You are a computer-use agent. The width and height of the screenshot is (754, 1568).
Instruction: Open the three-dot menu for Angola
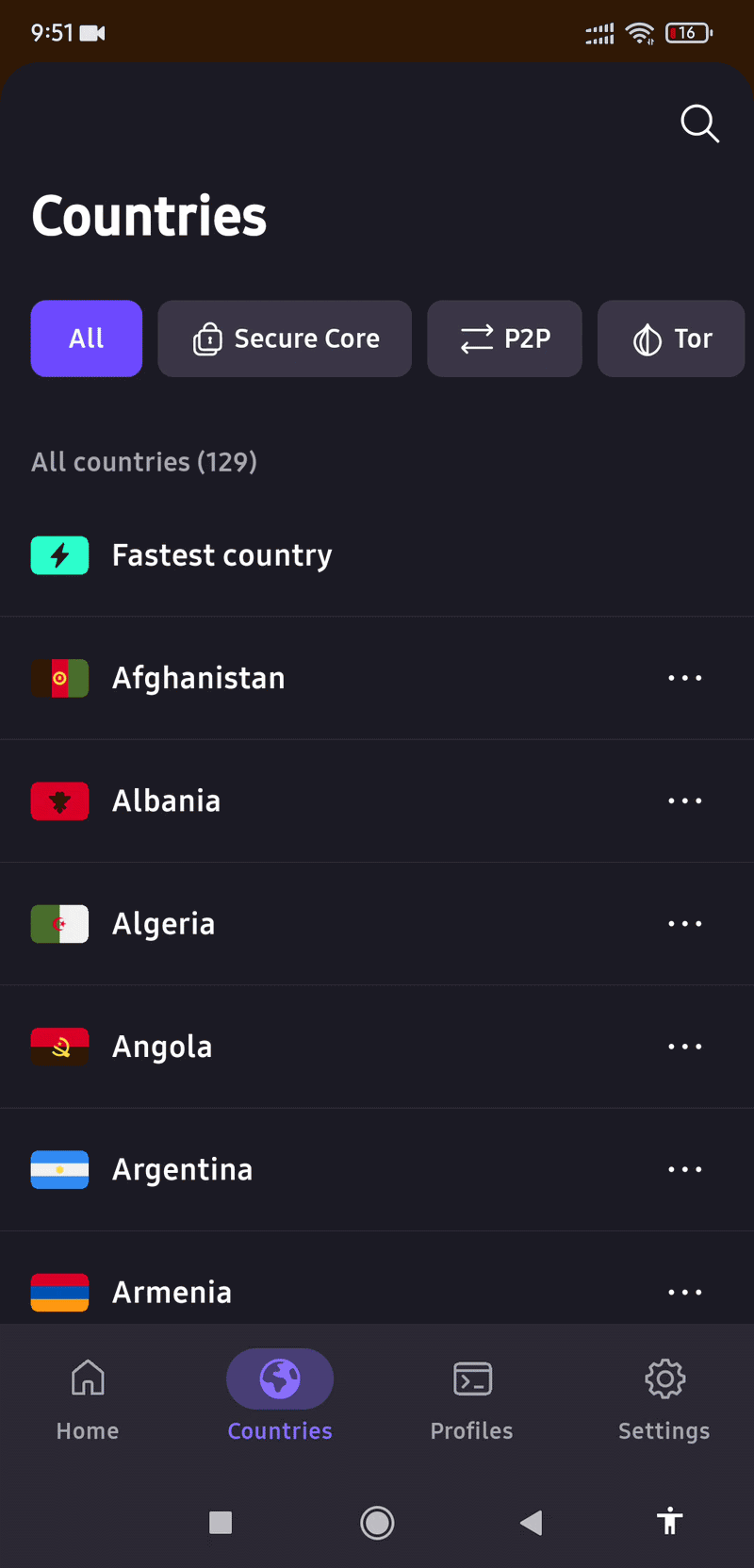(685, 1047)
